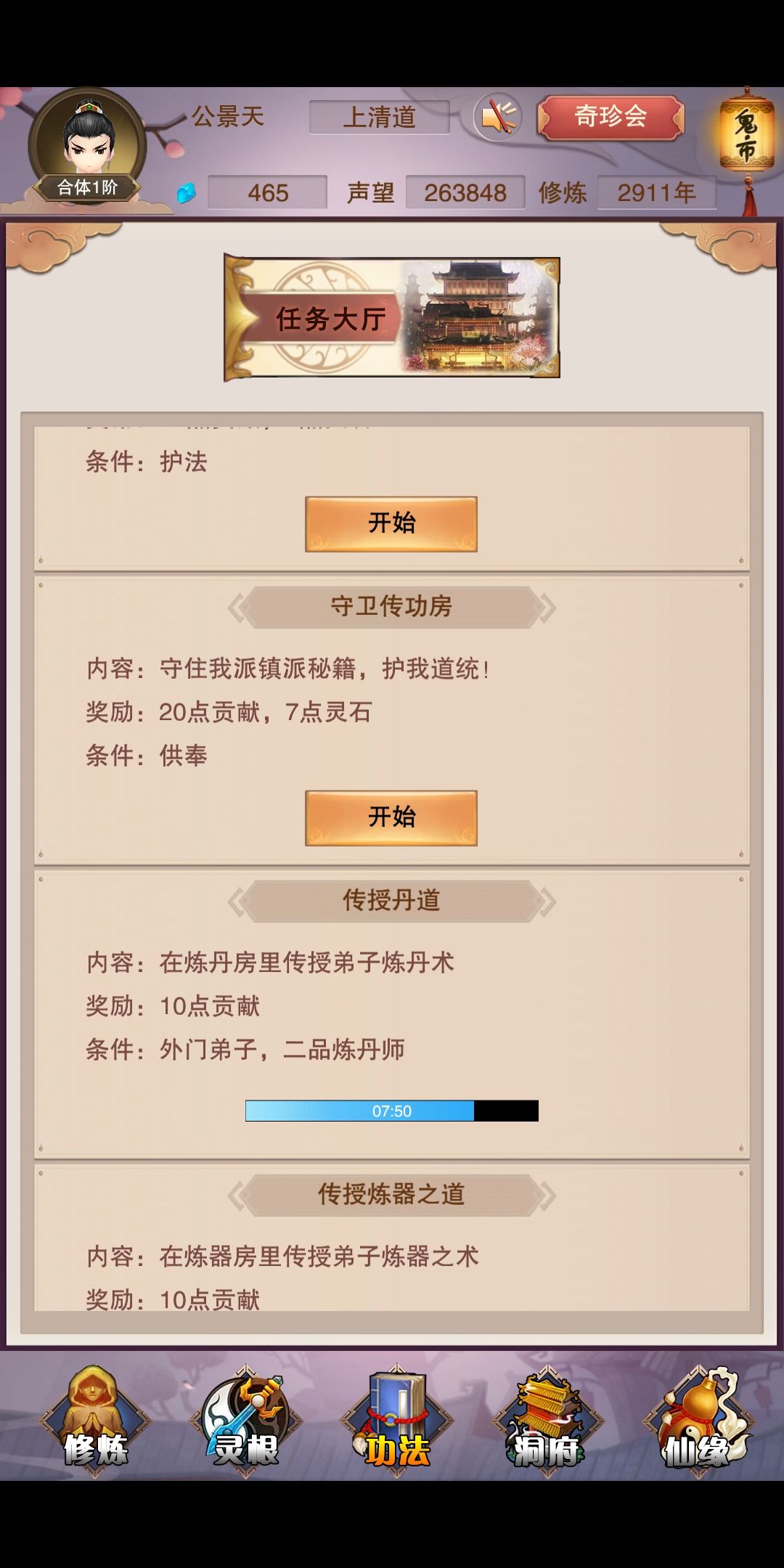Image resolution: width=784 pixels, height=1568 pixels.
Task: Click the pagoda building image in the banner
Action: click(472, 316)
